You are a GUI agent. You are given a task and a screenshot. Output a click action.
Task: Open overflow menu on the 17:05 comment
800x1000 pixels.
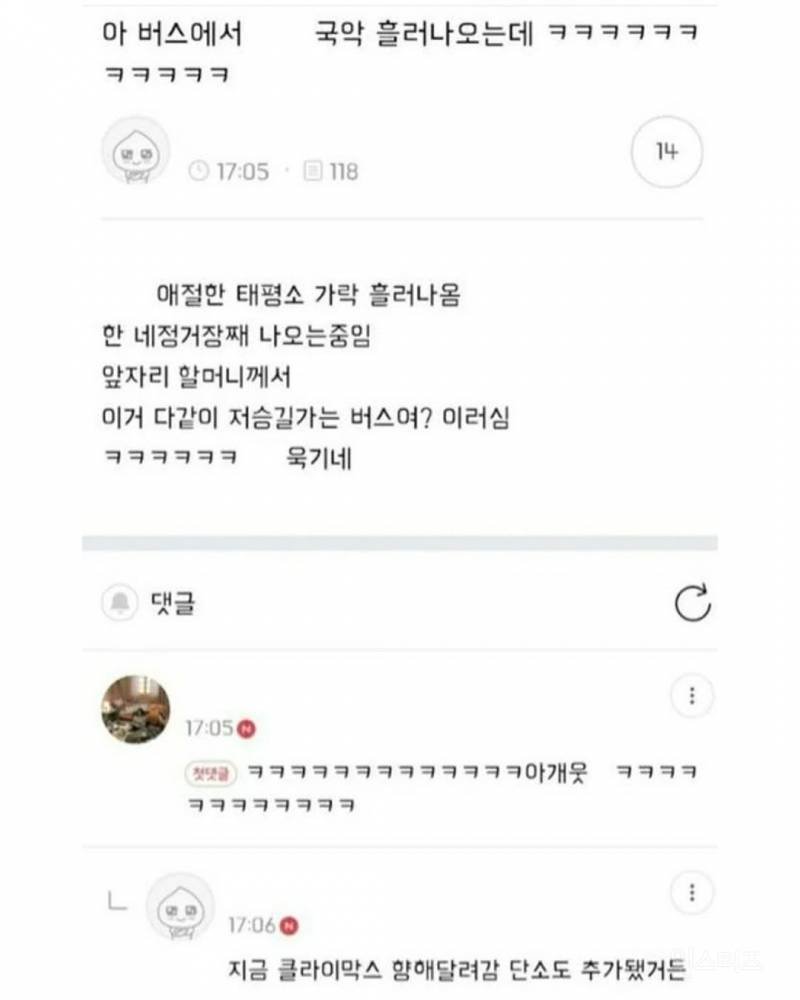(x=692, y=695)
